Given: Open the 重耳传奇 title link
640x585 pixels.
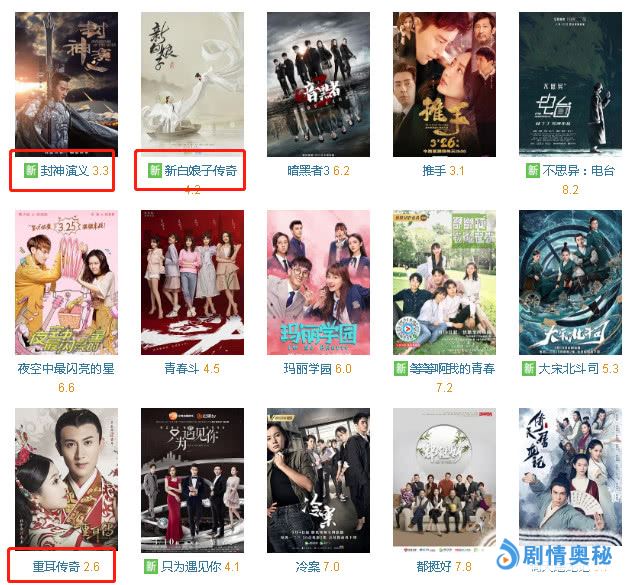Looking at the screenshot, I should (56, 566).
